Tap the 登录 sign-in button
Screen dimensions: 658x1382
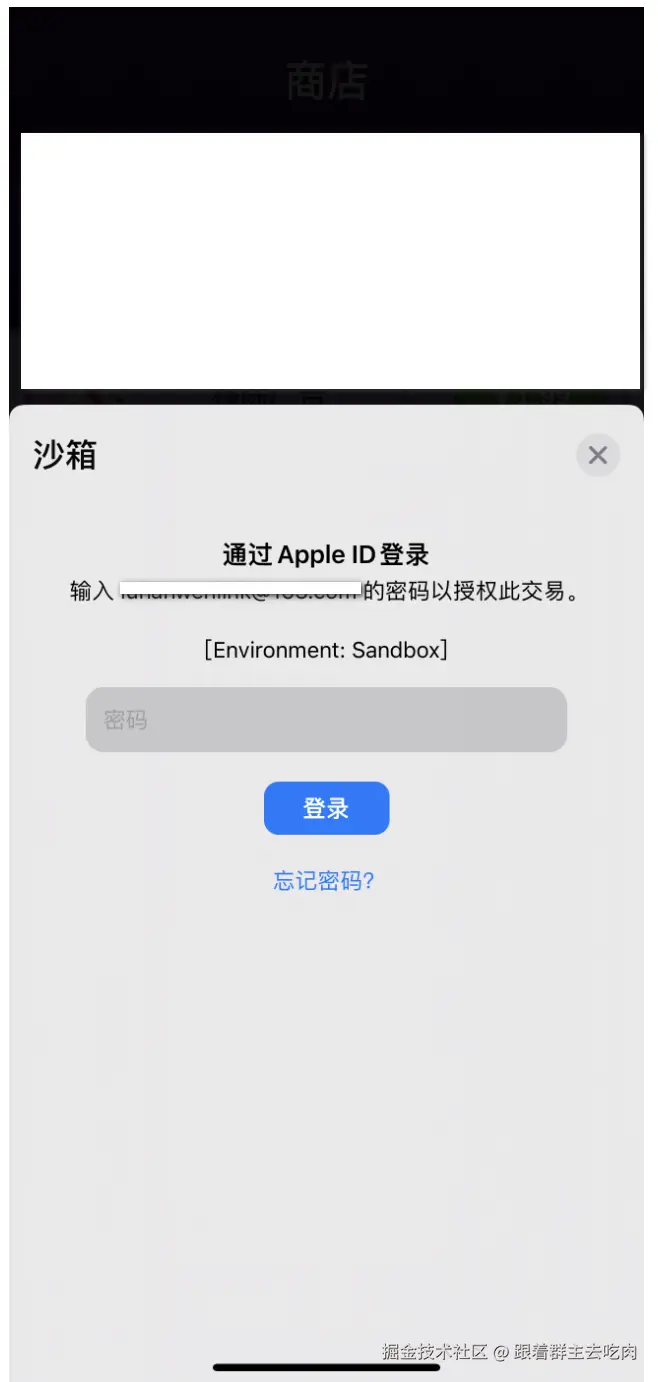pyautogui.click(x=326, y=808)
